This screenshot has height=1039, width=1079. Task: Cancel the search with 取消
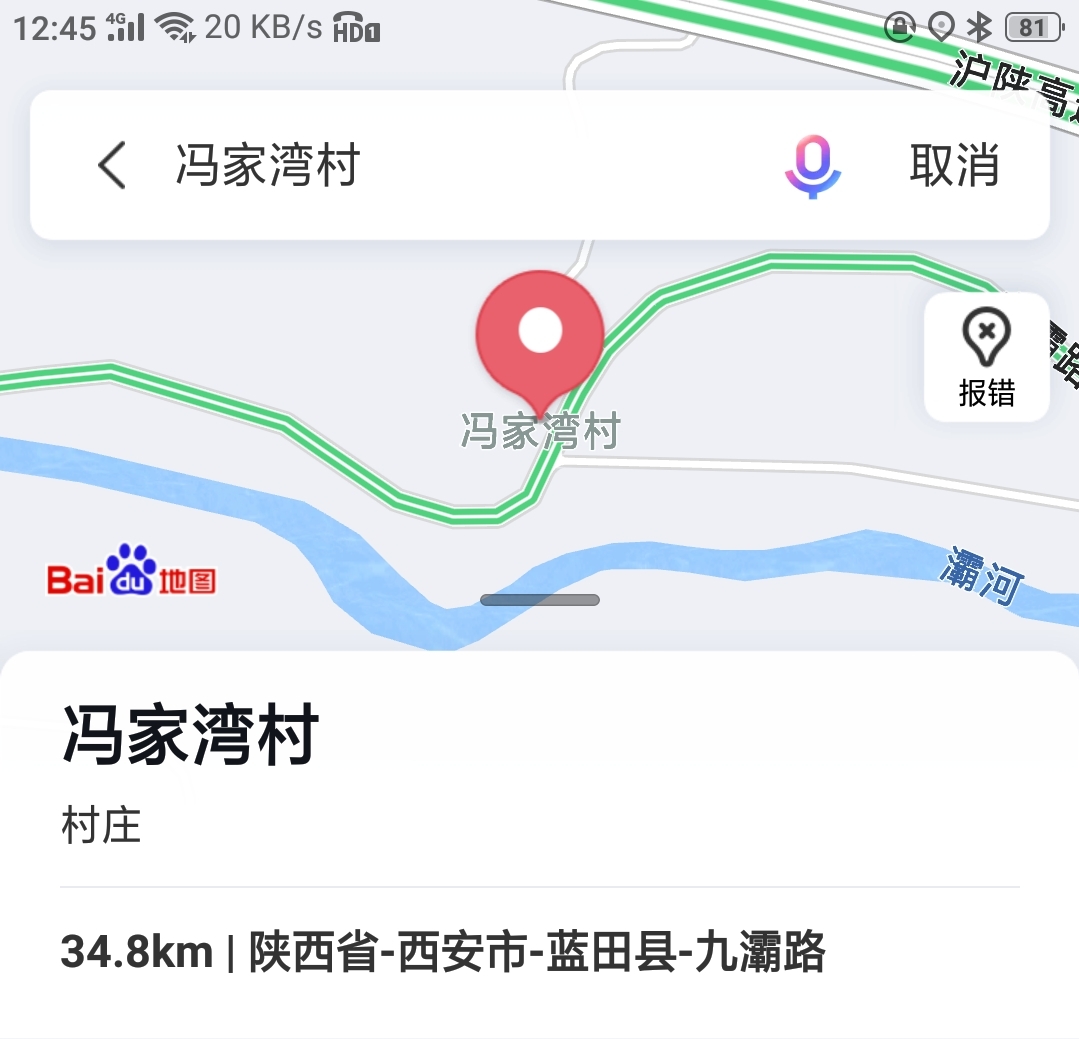(954, 165)
